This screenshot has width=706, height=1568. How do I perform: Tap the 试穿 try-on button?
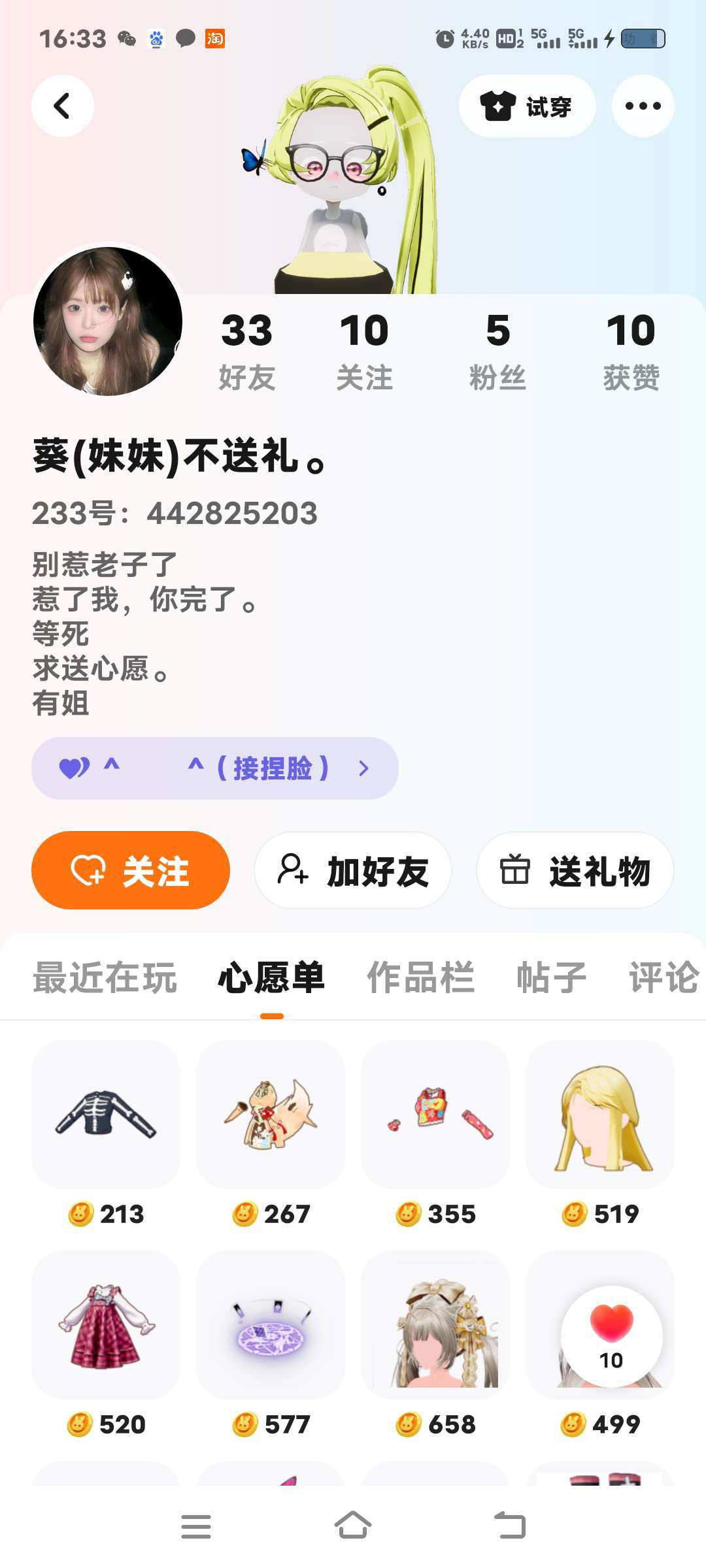tap(527, 106)
